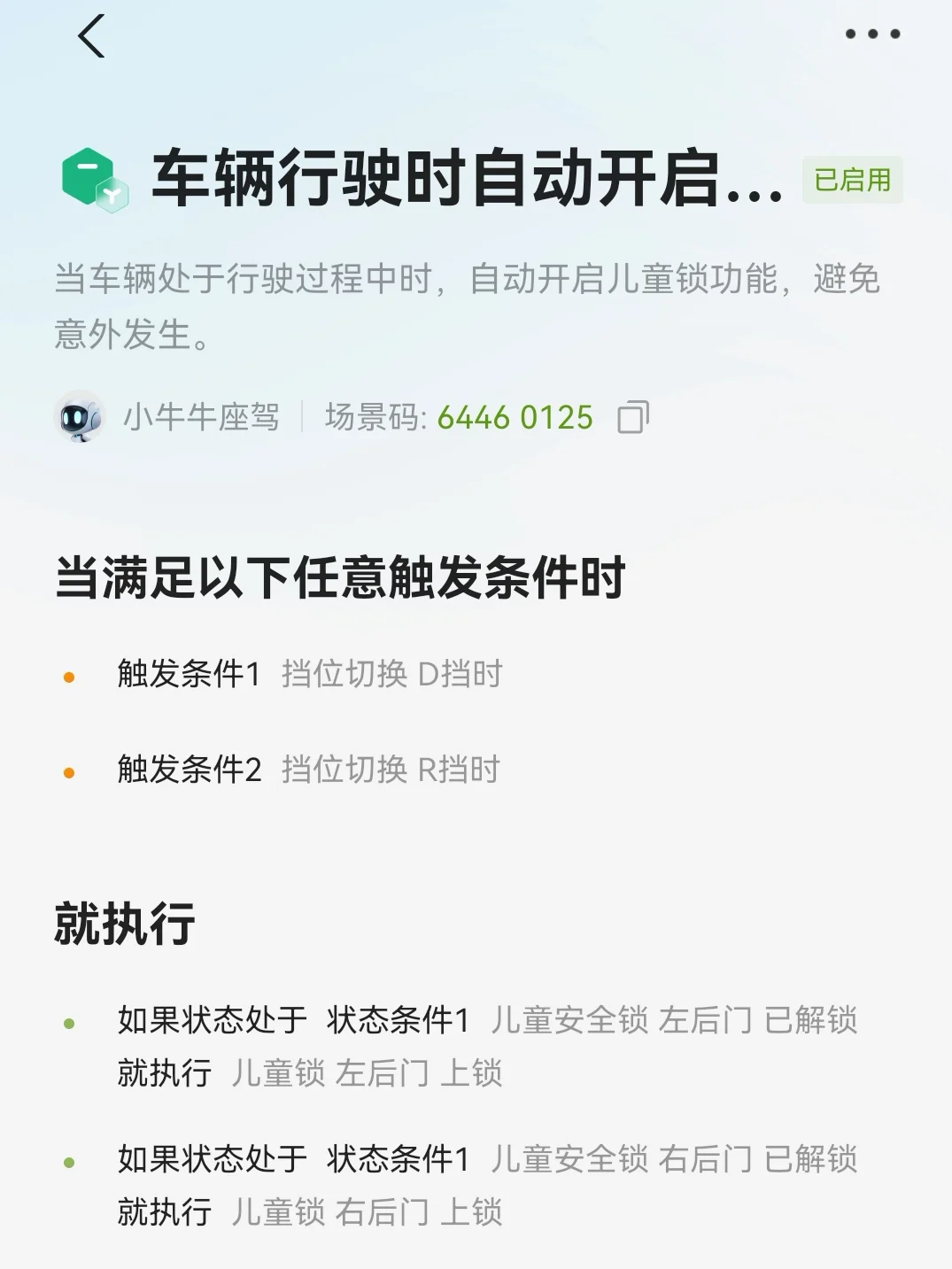Open the 右后门 child lock action
Screen dimensions: 952x1269
(476, 1185)
